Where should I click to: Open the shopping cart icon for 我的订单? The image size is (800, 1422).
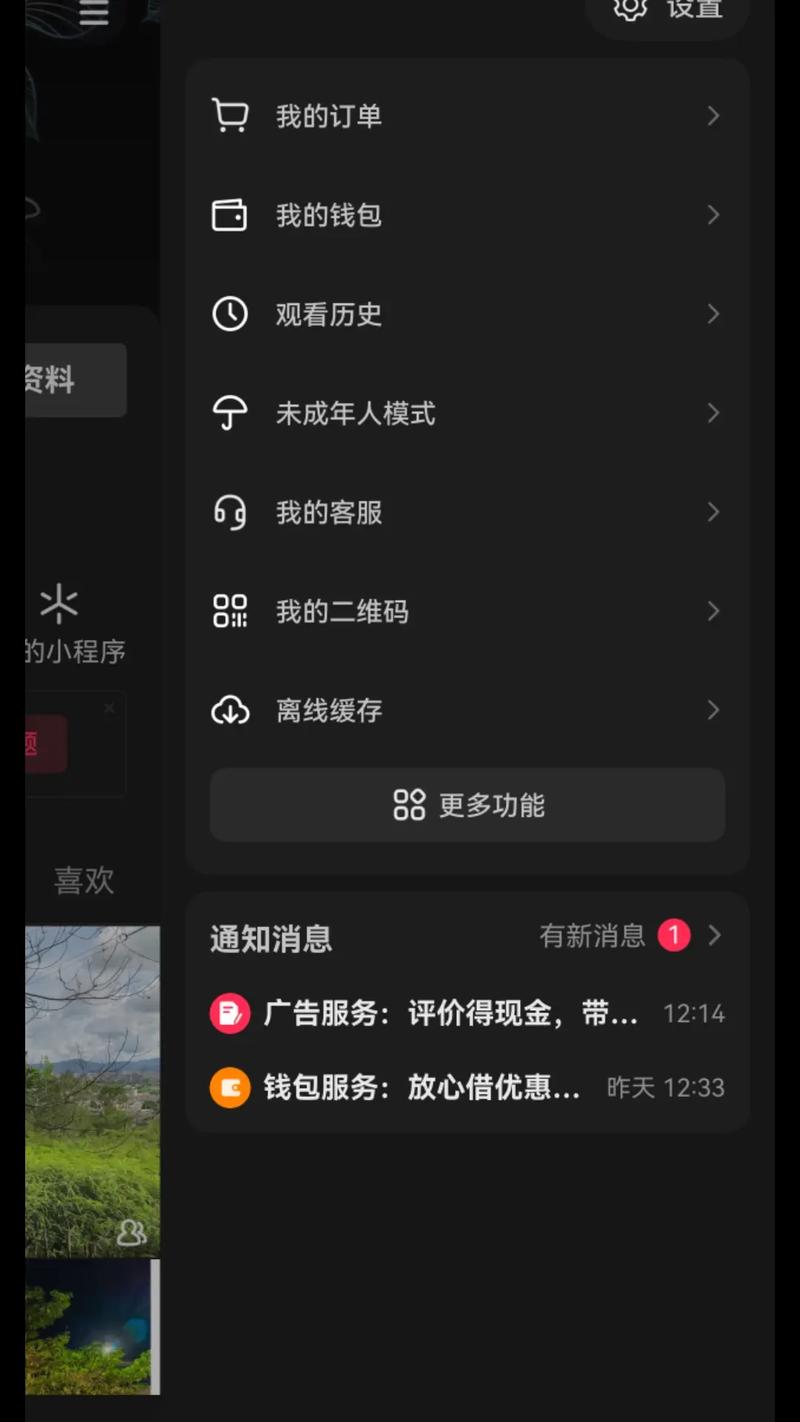click(231, 115)
